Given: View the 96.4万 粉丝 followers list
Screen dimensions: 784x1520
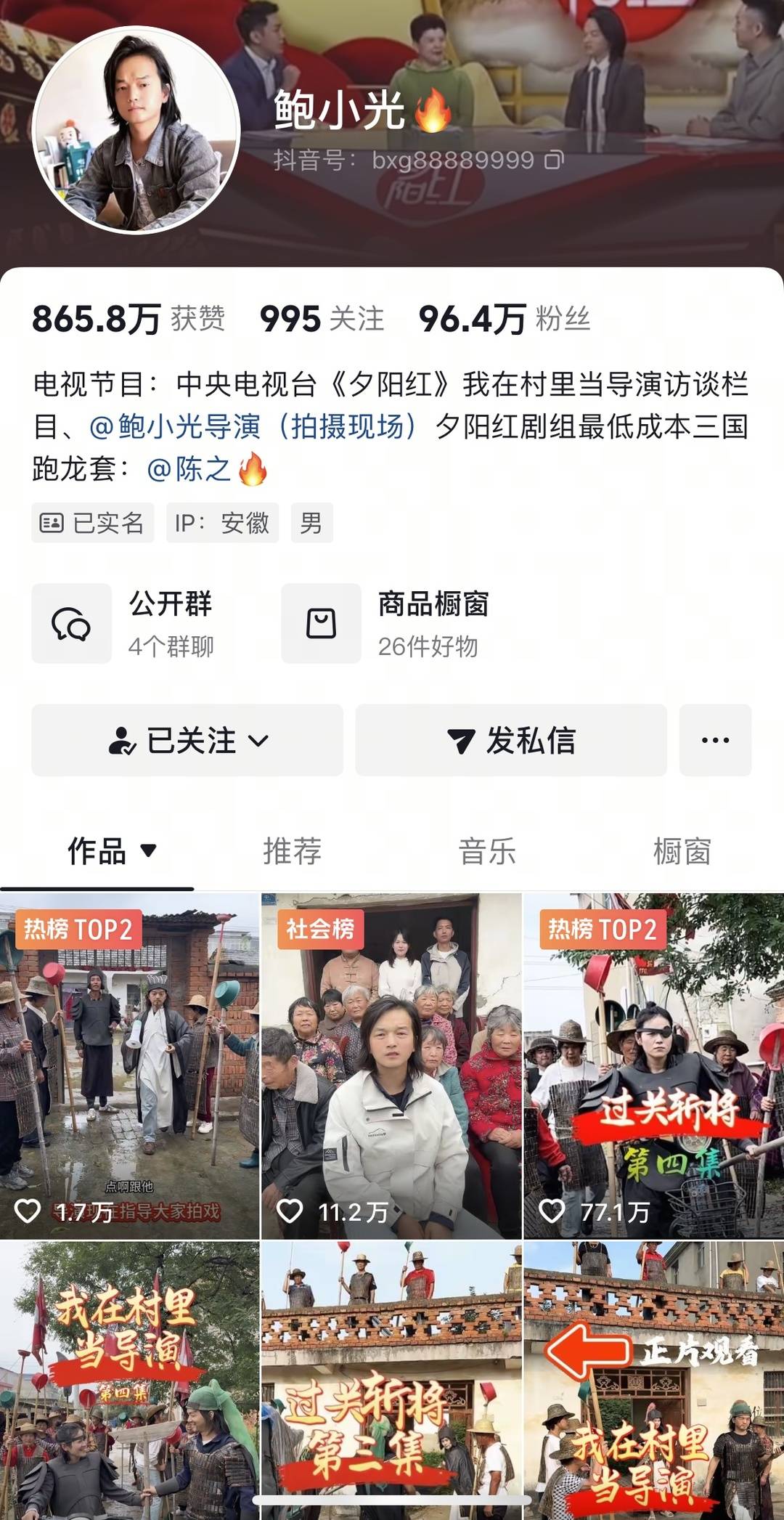Looking at the screenshot, I should click(x=504, y=319).
